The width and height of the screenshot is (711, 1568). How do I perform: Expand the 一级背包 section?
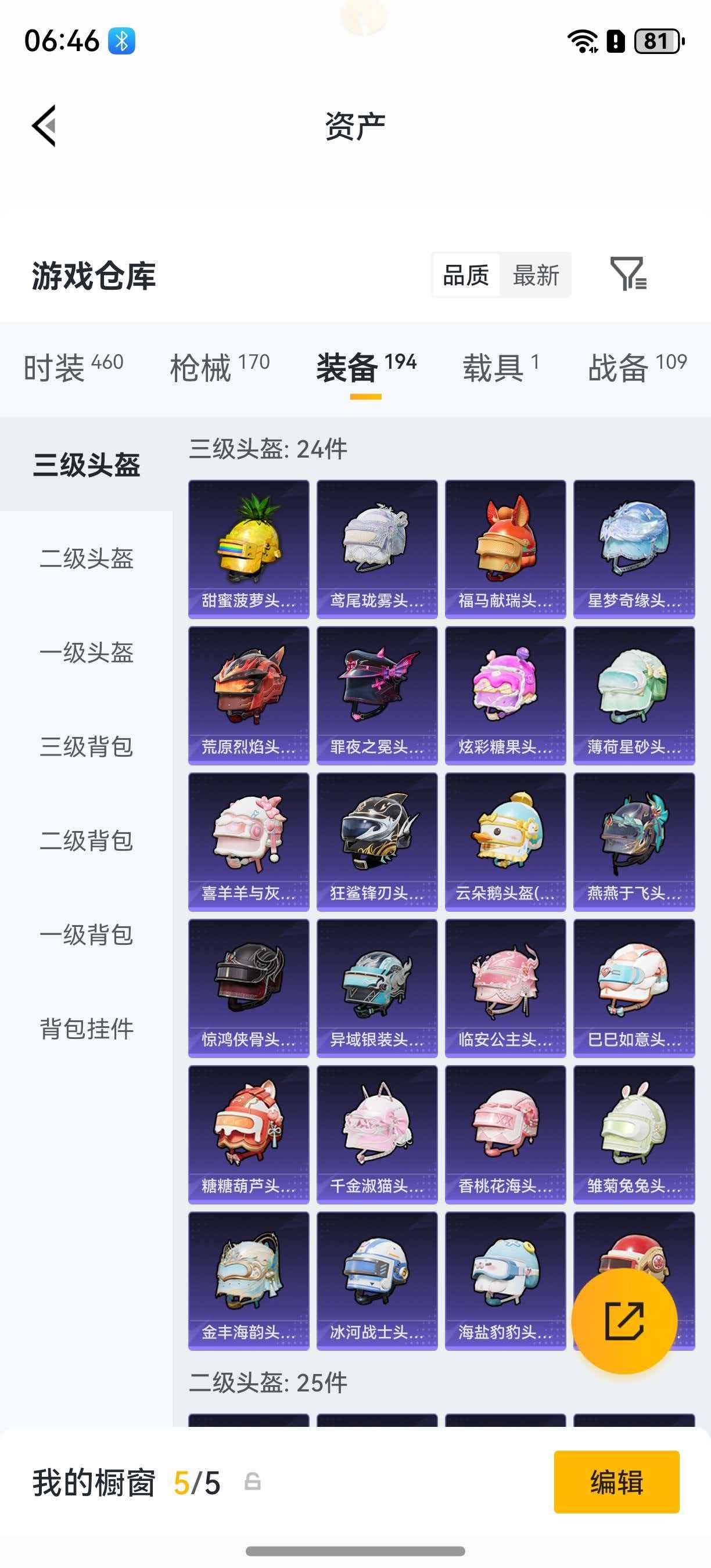[88, 936]
